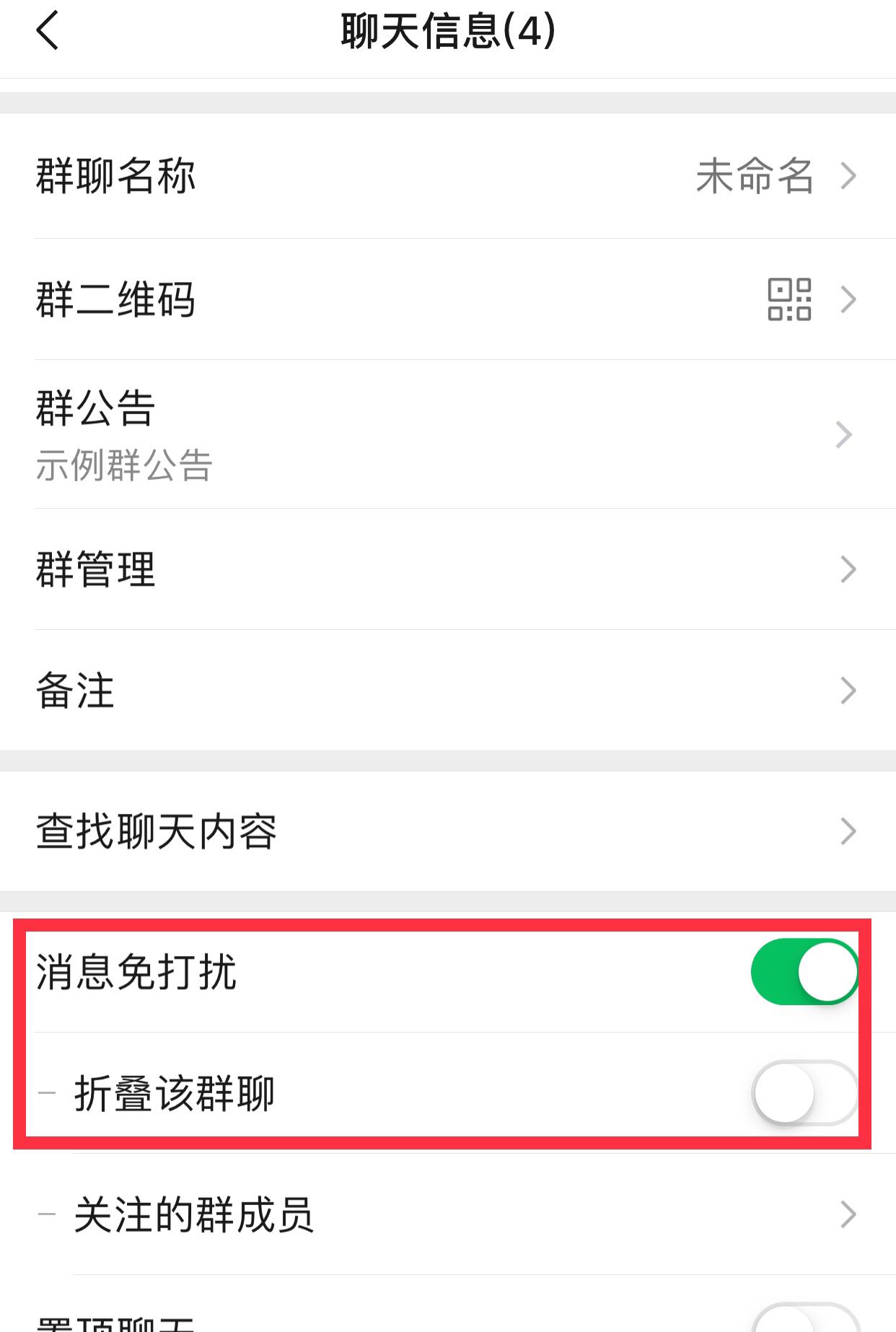Toggle the 置顶聊天 switch
Viewport: 896px width, 1332px height.
[x=804, y=1320]
